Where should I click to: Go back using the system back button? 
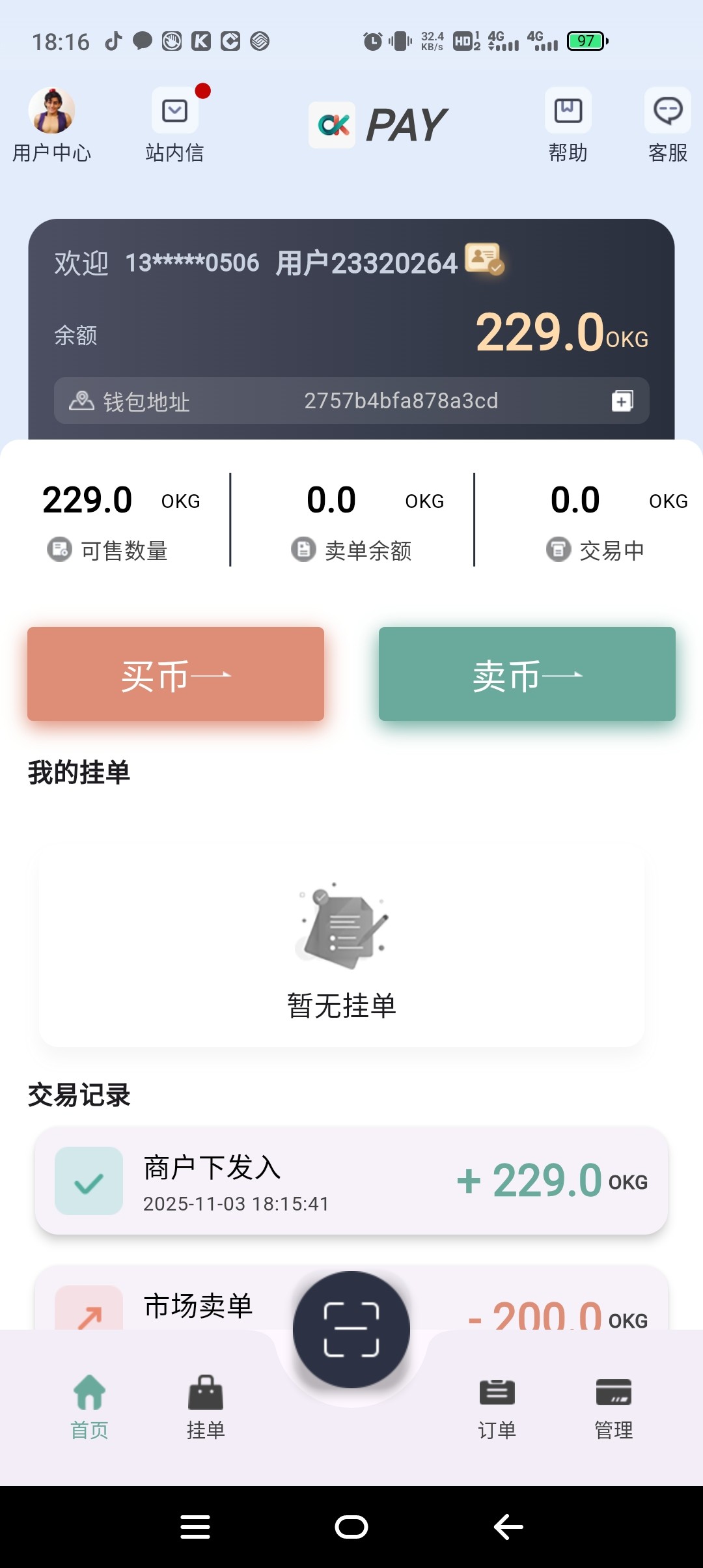pos(508,1527)
